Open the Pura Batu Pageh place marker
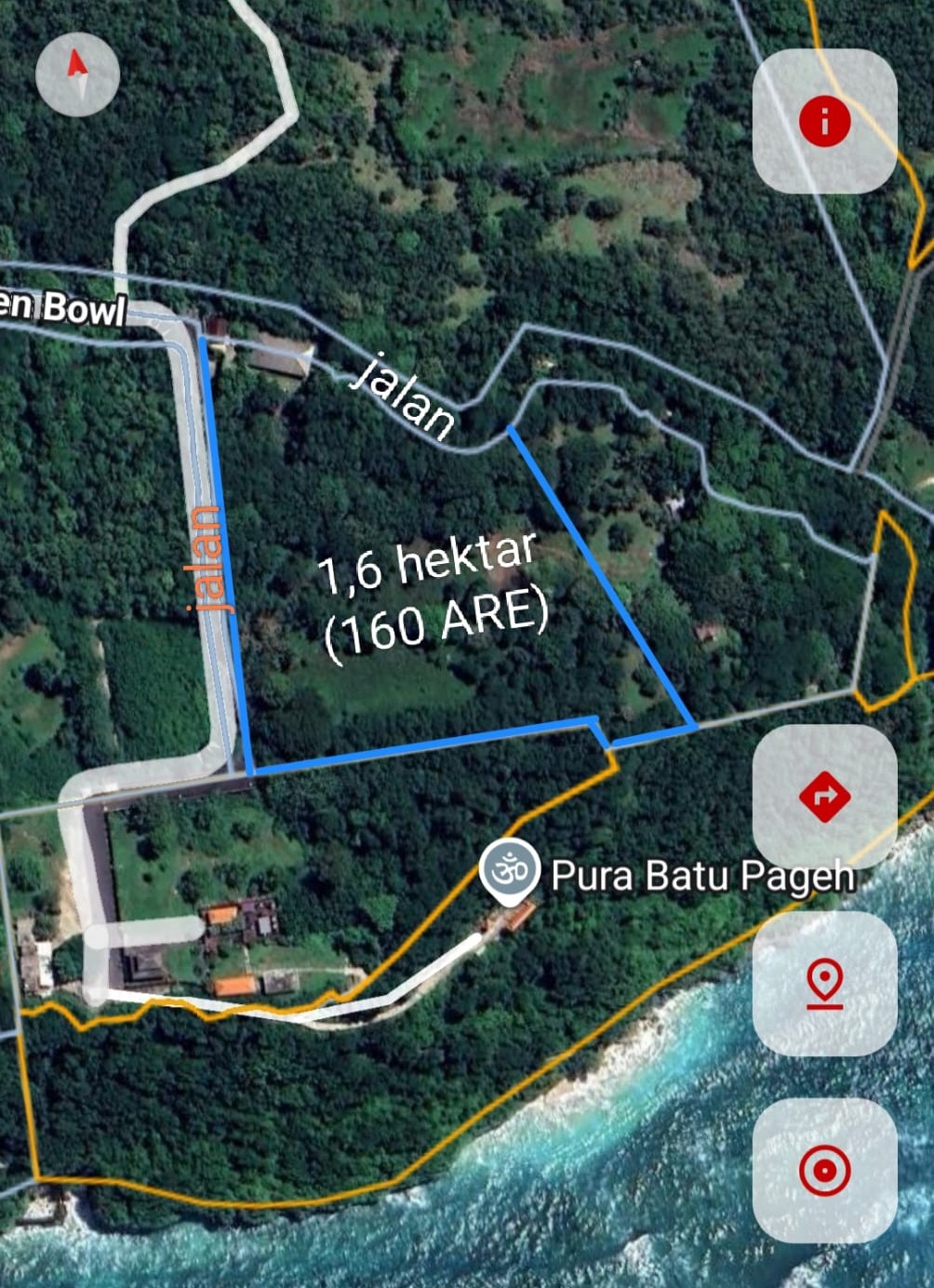 click(510, 871)
